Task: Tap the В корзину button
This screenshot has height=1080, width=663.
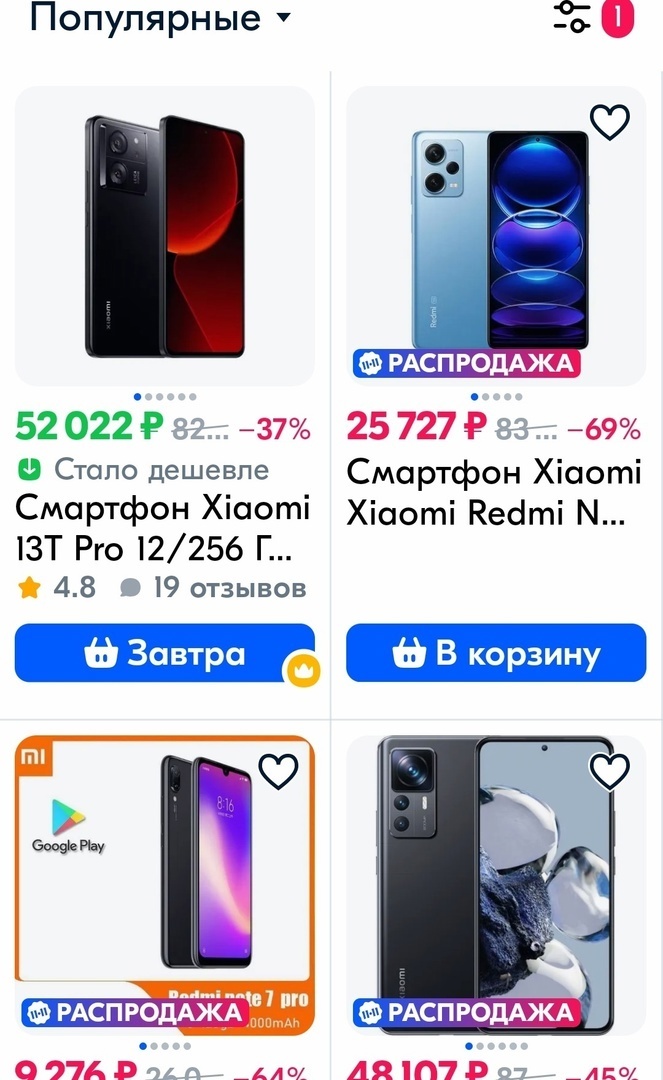Action: (496, 653)
